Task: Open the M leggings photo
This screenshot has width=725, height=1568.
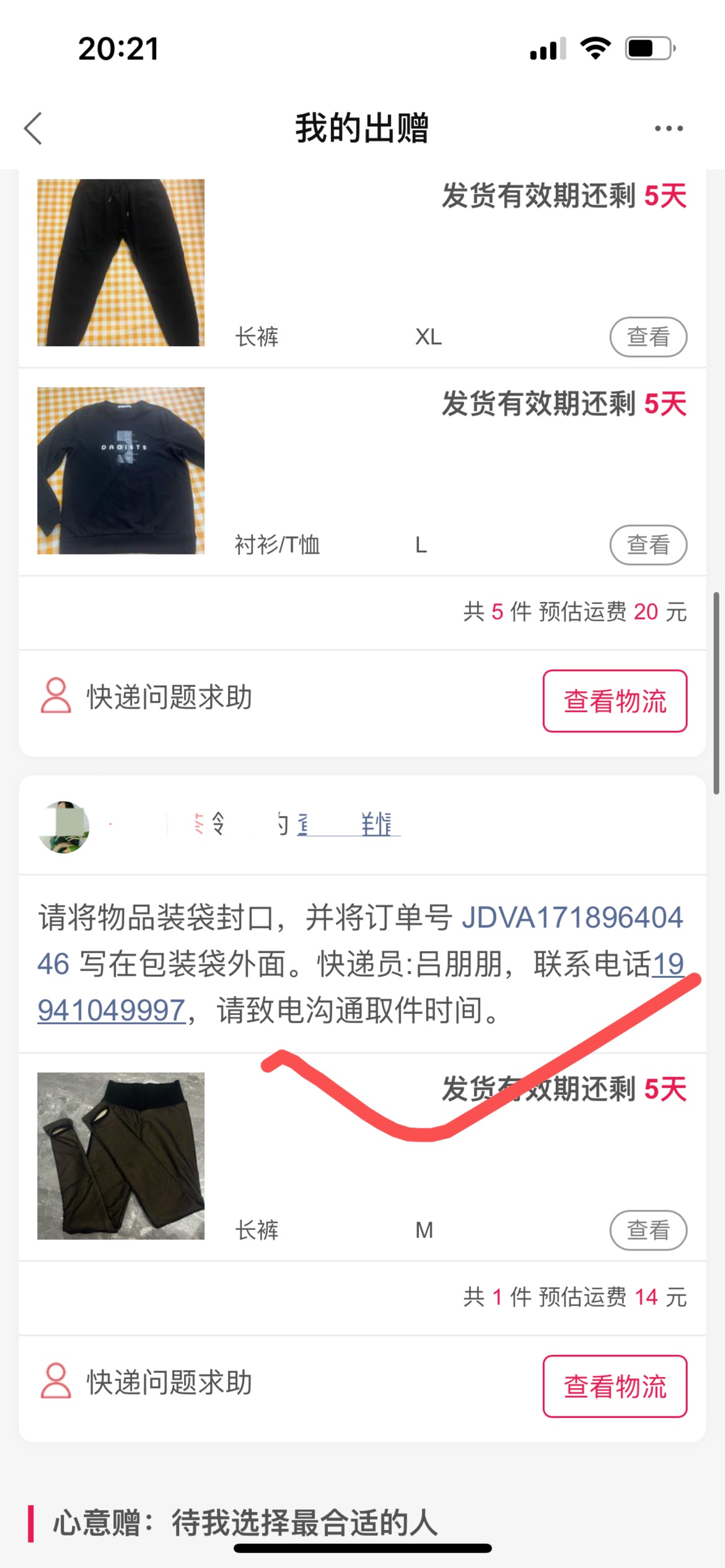Action: tap(121, 1156)
